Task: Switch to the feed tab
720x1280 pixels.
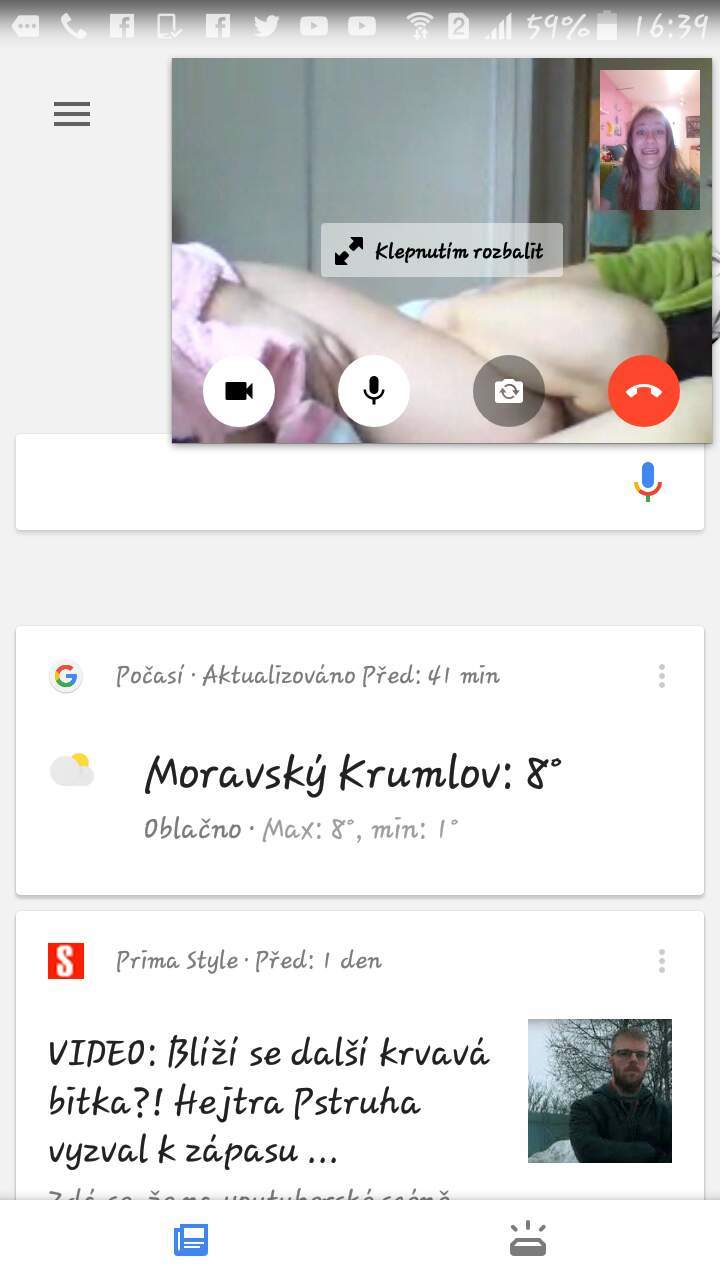Action: click(191, 1241)
